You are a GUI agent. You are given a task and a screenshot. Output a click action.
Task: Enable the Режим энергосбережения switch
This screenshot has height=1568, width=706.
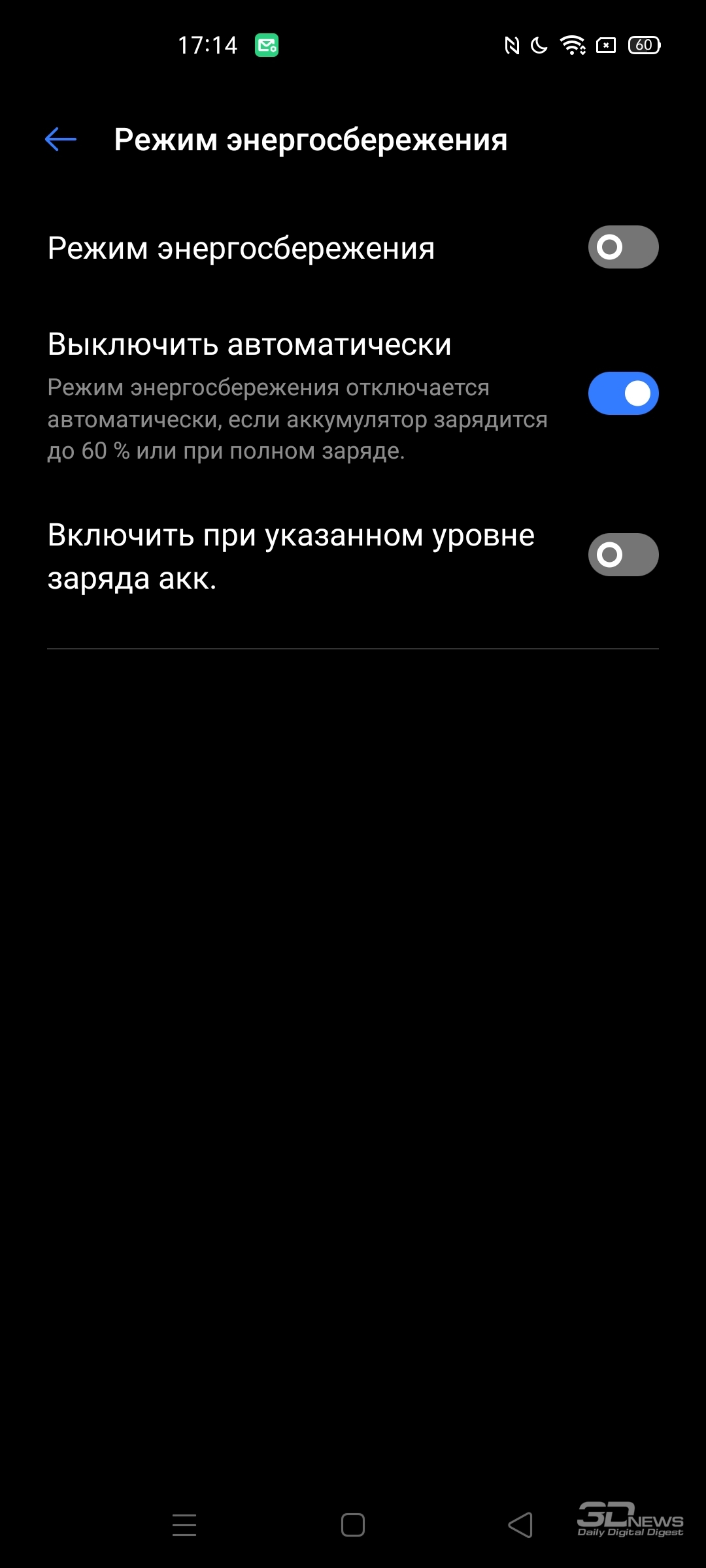[623, 247]
